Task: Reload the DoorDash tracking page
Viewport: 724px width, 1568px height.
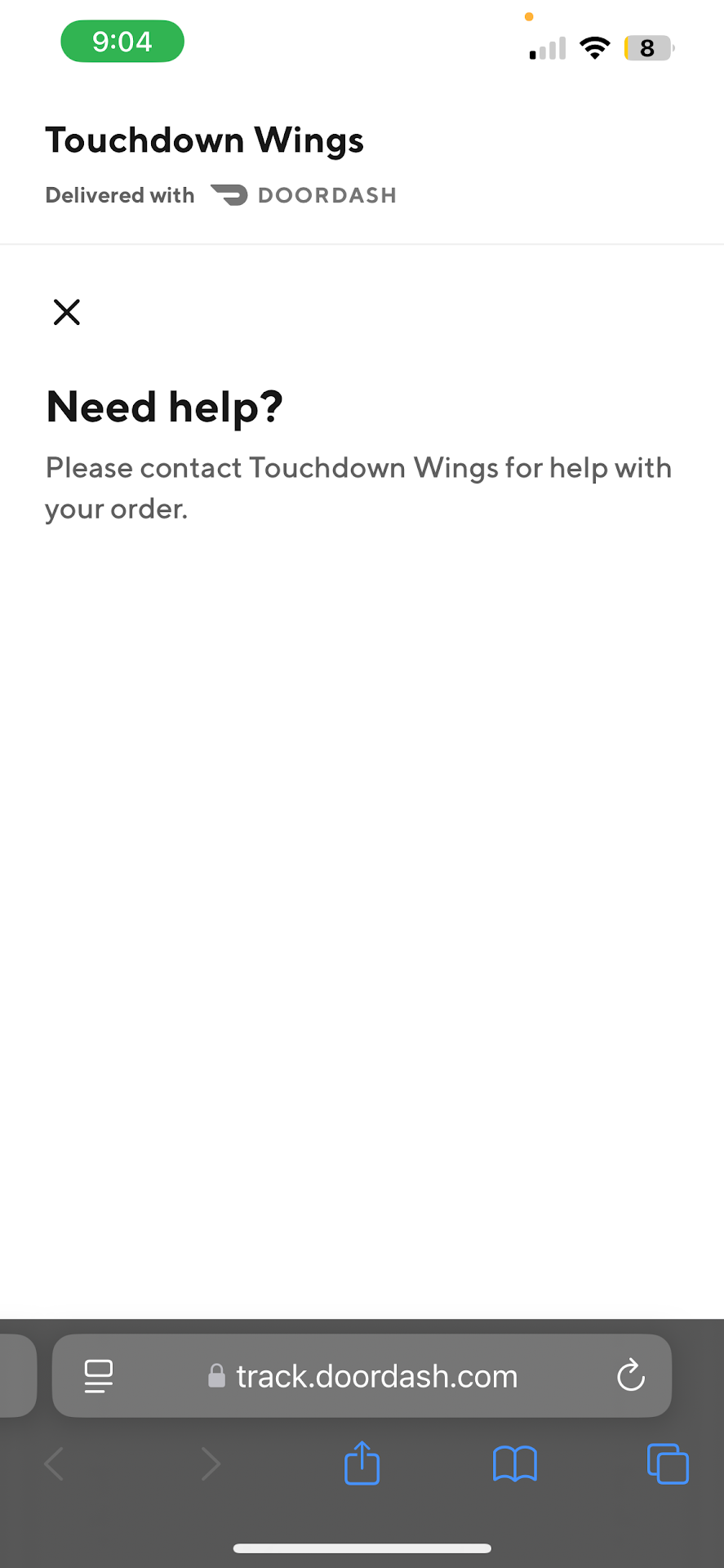Action: [x=630, y=1376]
